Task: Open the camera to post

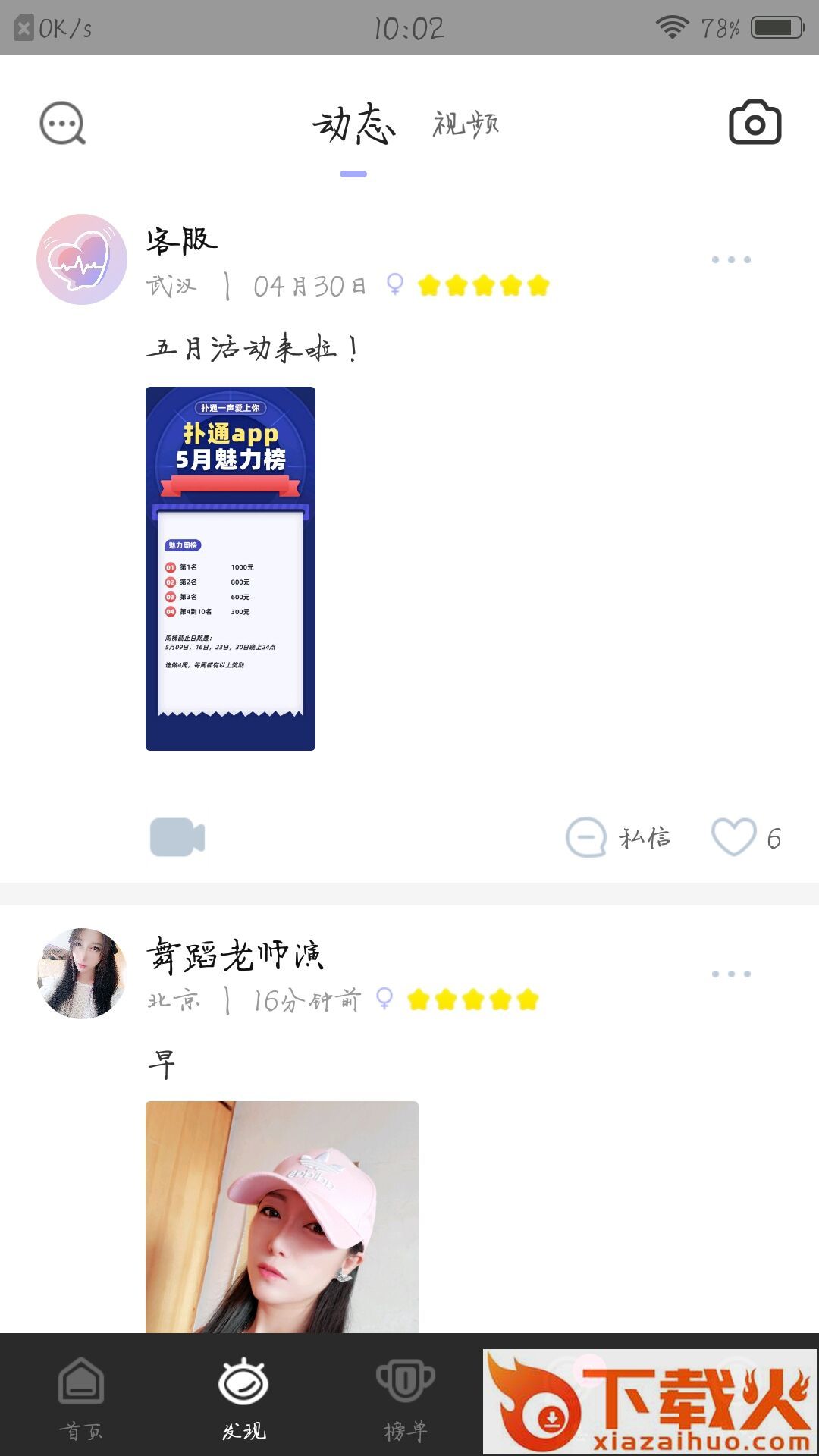Action: tap(755, 122)
